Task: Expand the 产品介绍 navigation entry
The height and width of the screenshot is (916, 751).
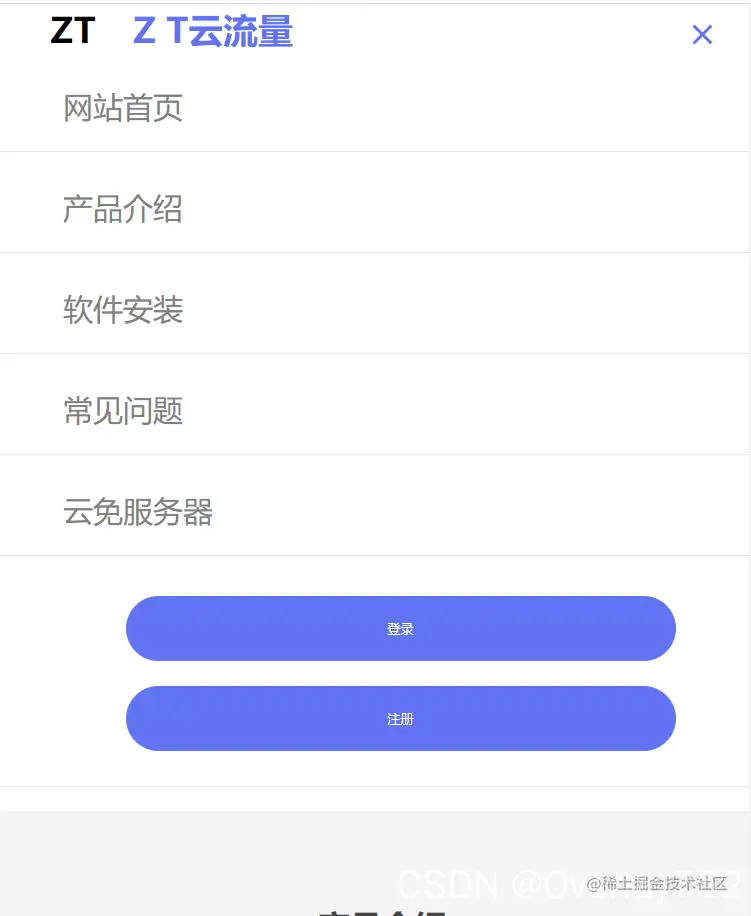Action: point(122,209)
